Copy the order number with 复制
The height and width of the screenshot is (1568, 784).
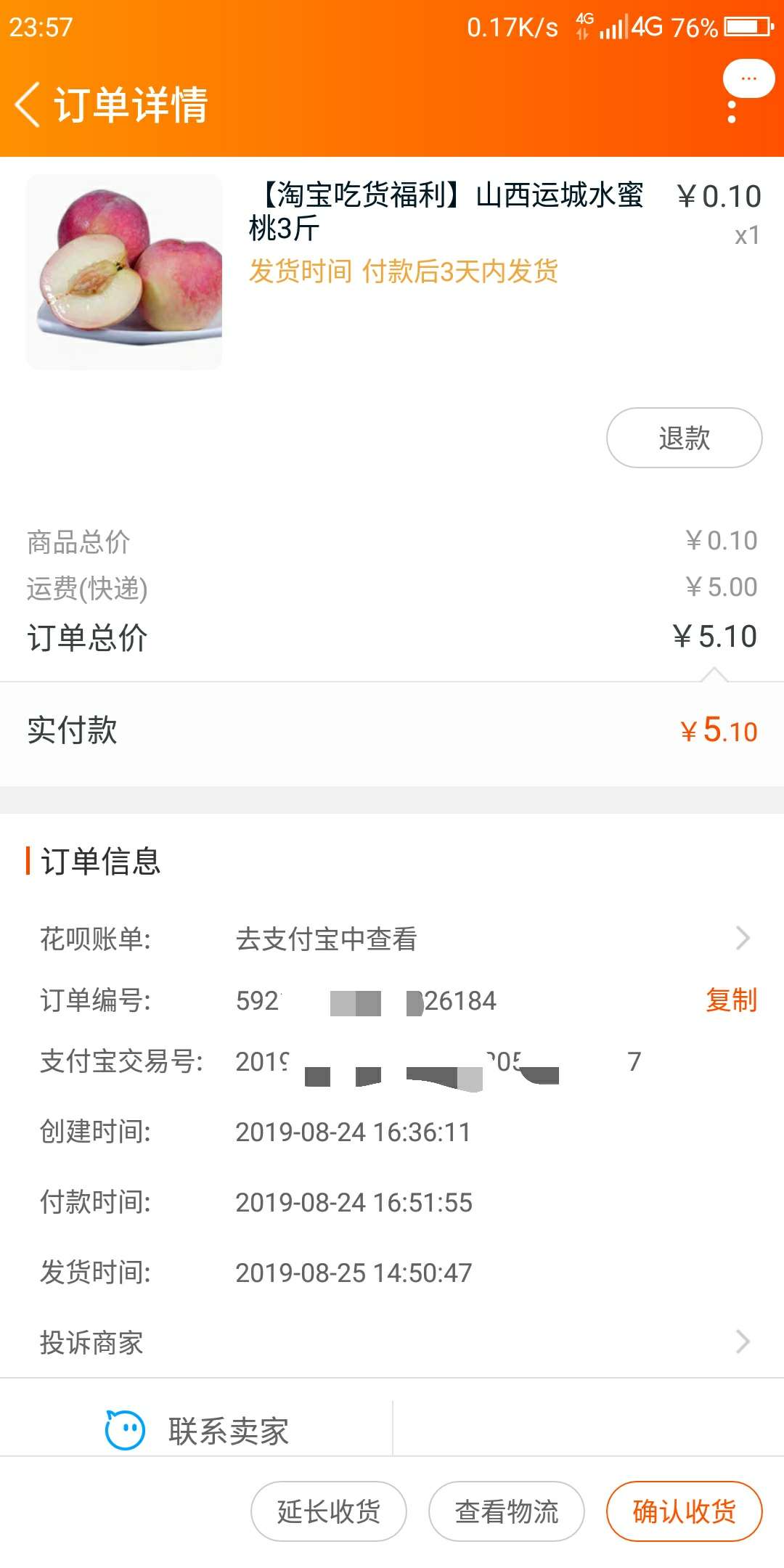[731, 1000]
